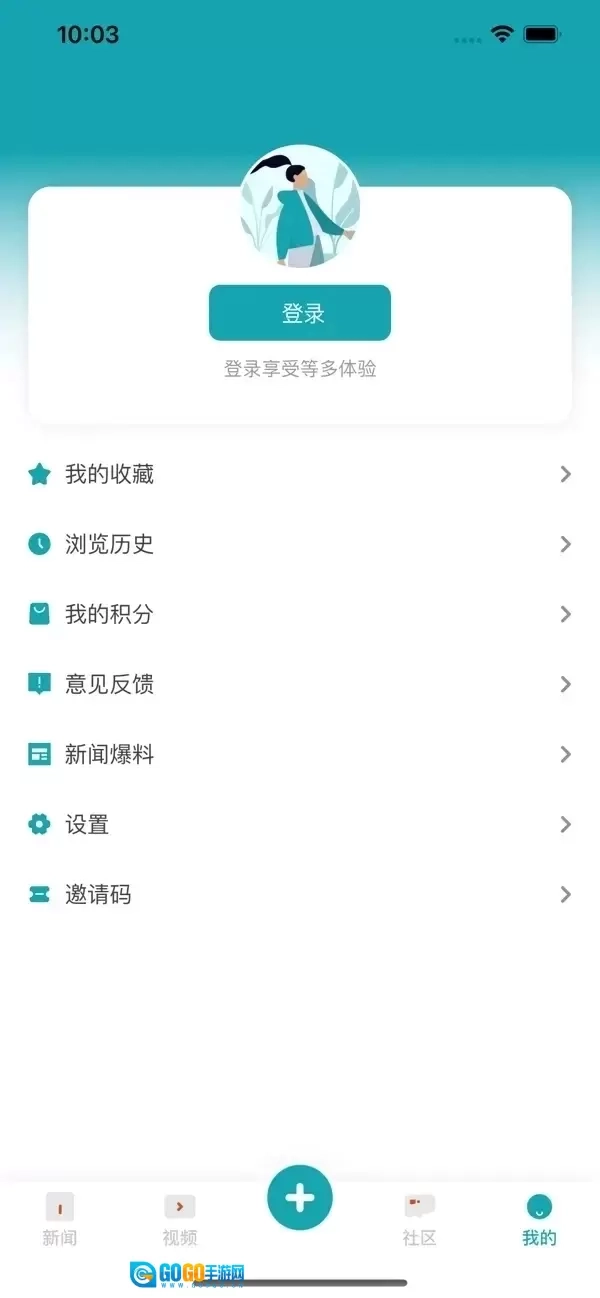The image size is (600, 1298).
Task: Switch to the 社区 tab
Action: pos(420,1220)
